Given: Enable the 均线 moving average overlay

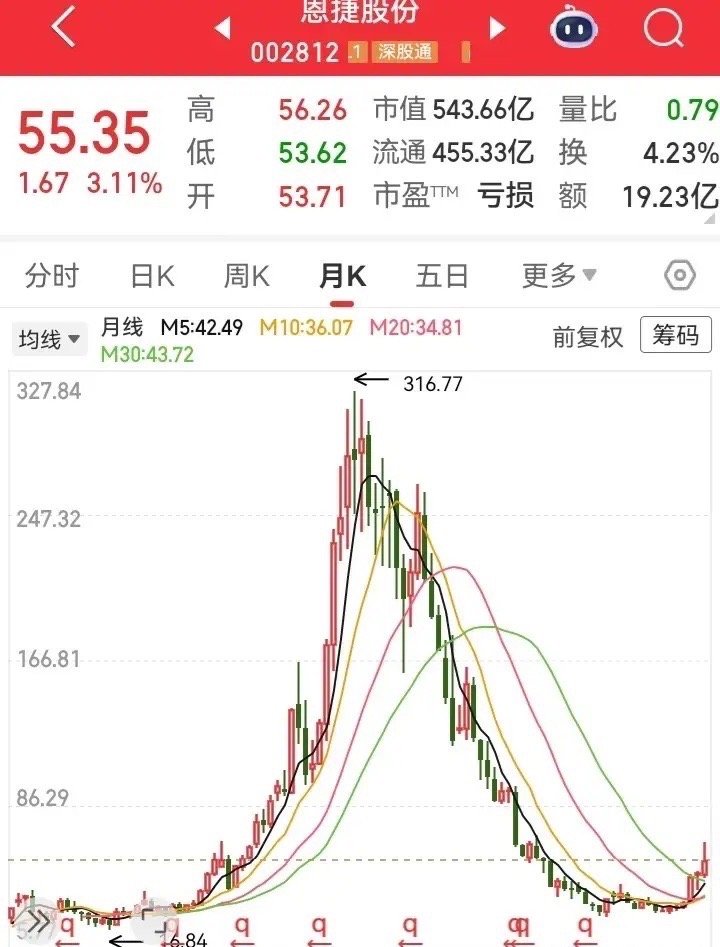Looking at the screenshot, I should tap(38, 338).
